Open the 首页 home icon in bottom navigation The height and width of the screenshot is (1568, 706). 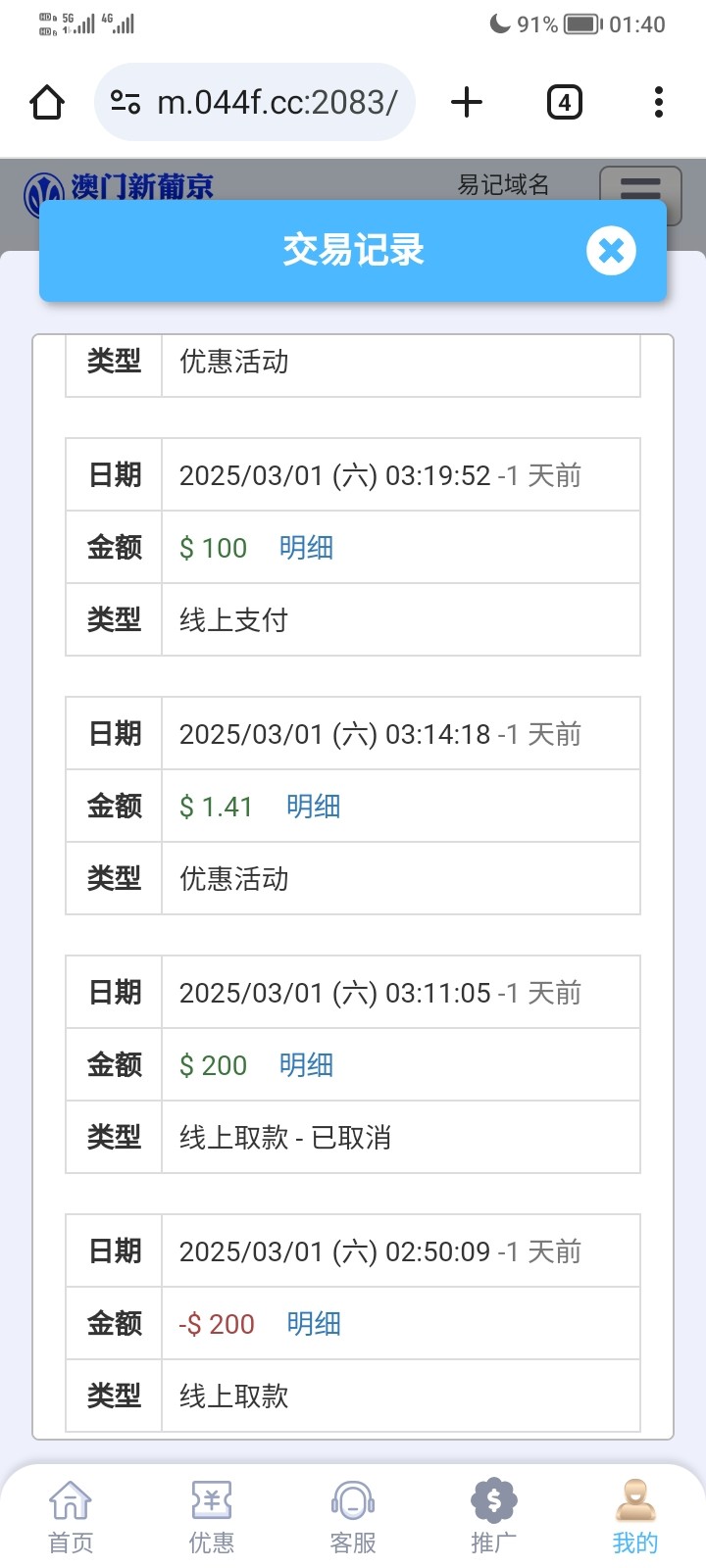click(x=69, y=1509)
